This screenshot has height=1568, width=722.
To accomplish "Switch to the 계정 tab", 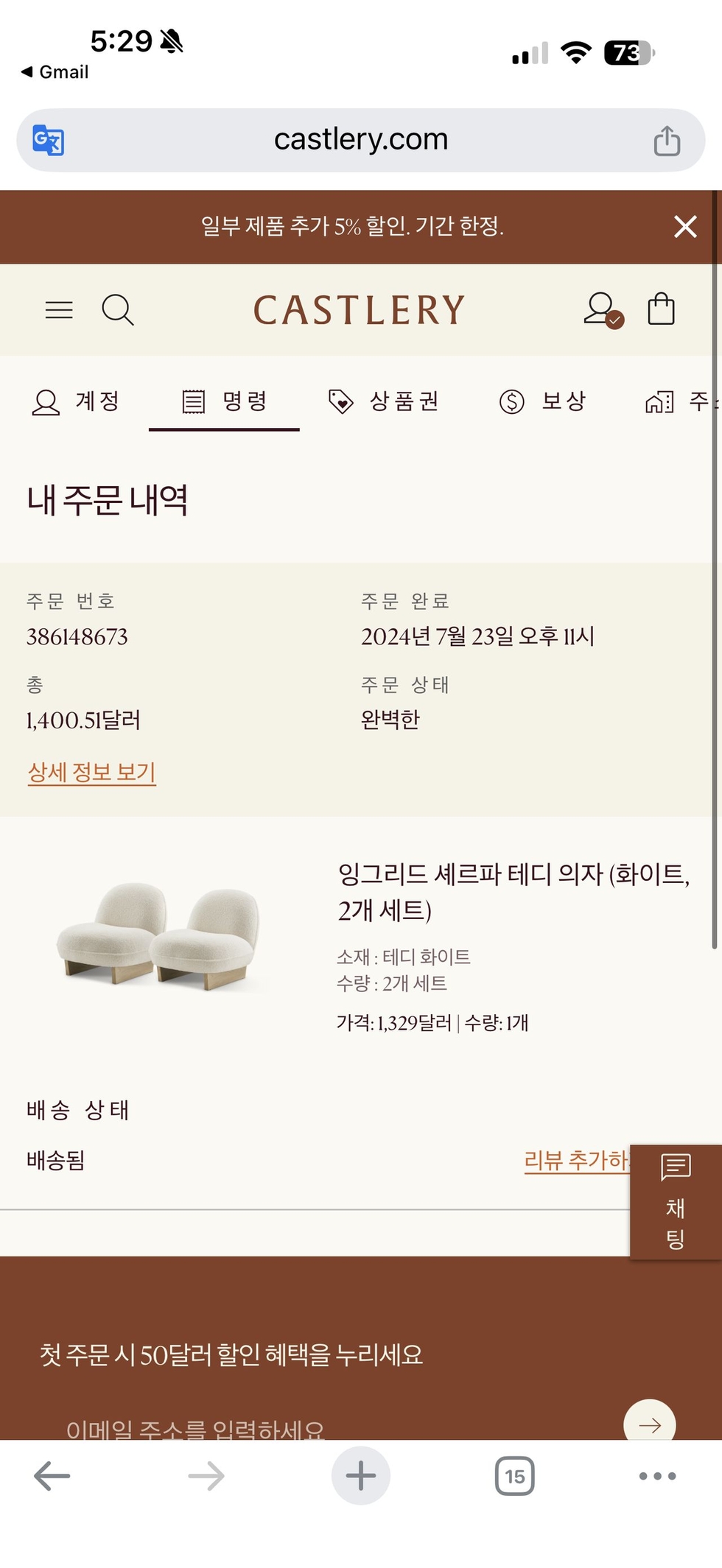I will [x=76, y=401].
